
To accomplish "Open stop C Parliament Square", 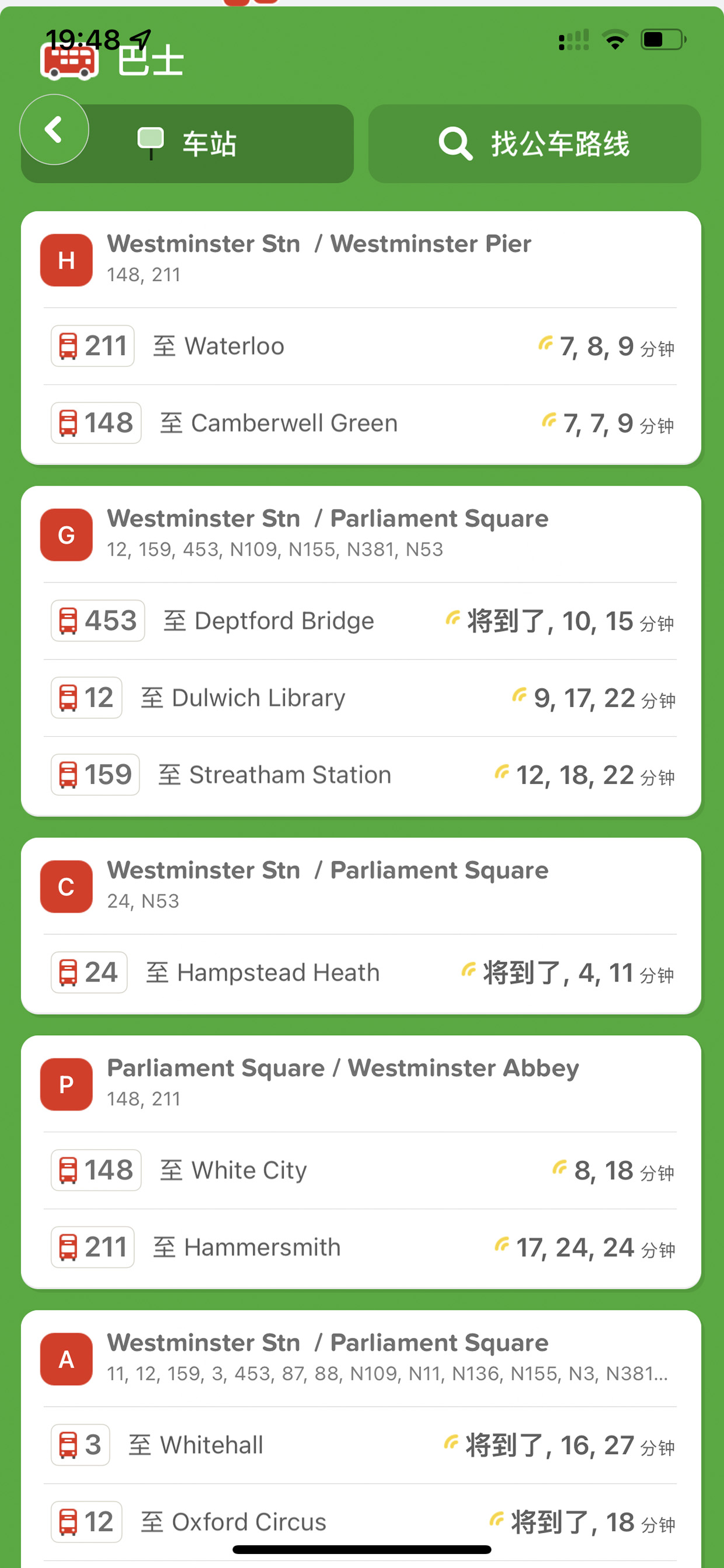I will click(x=361, y=886).
